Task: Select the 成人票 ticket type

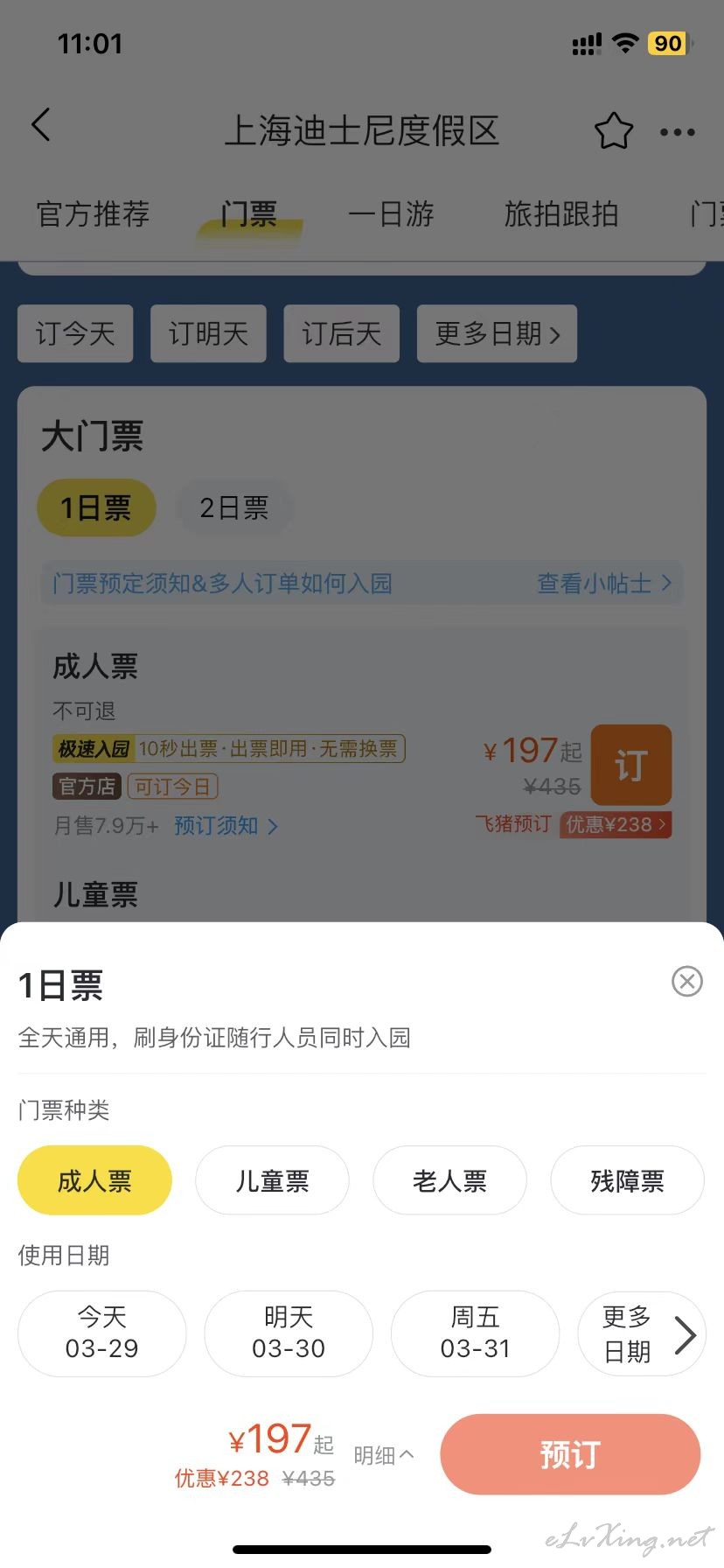Action: (94, 1180)
